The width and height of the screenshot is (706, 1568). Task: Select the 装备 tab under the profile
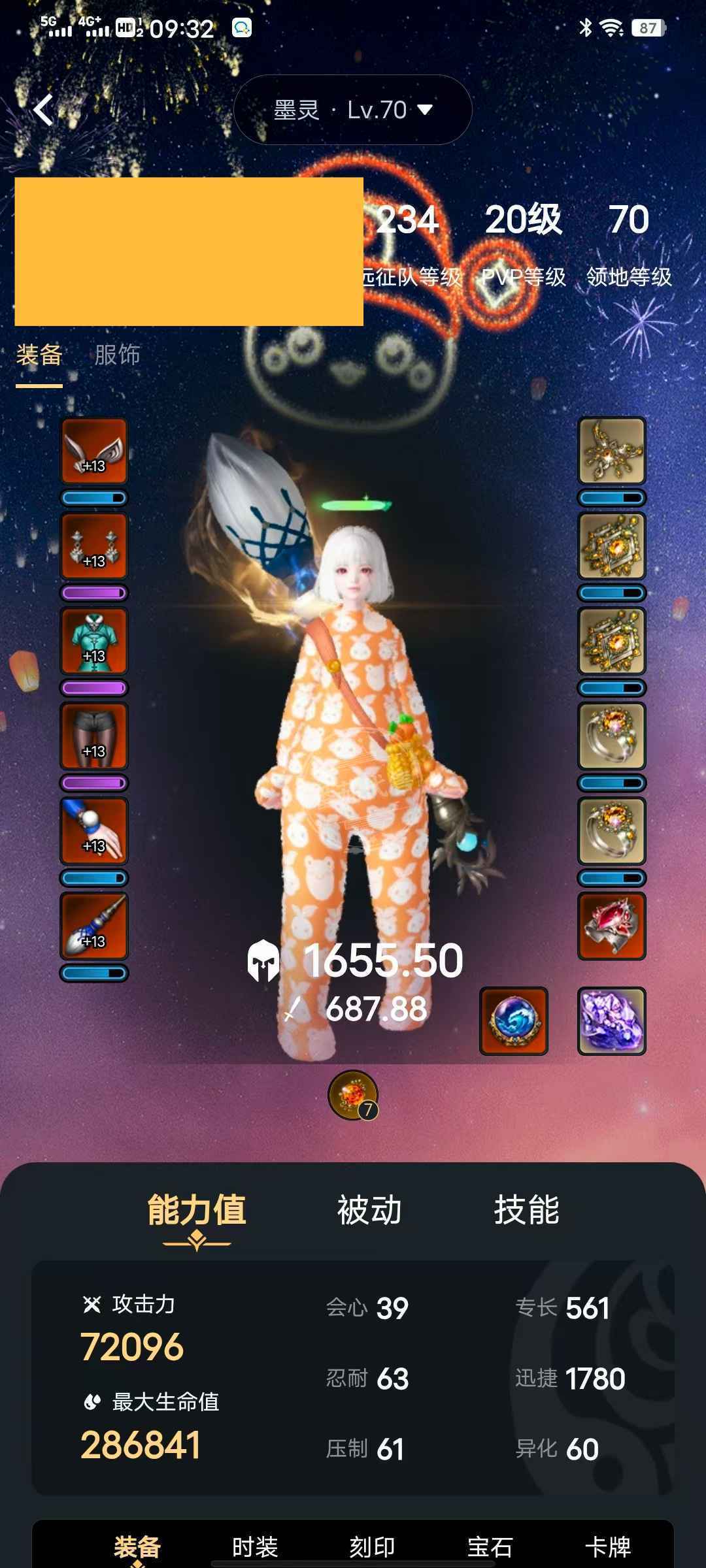tap(39, 355)
